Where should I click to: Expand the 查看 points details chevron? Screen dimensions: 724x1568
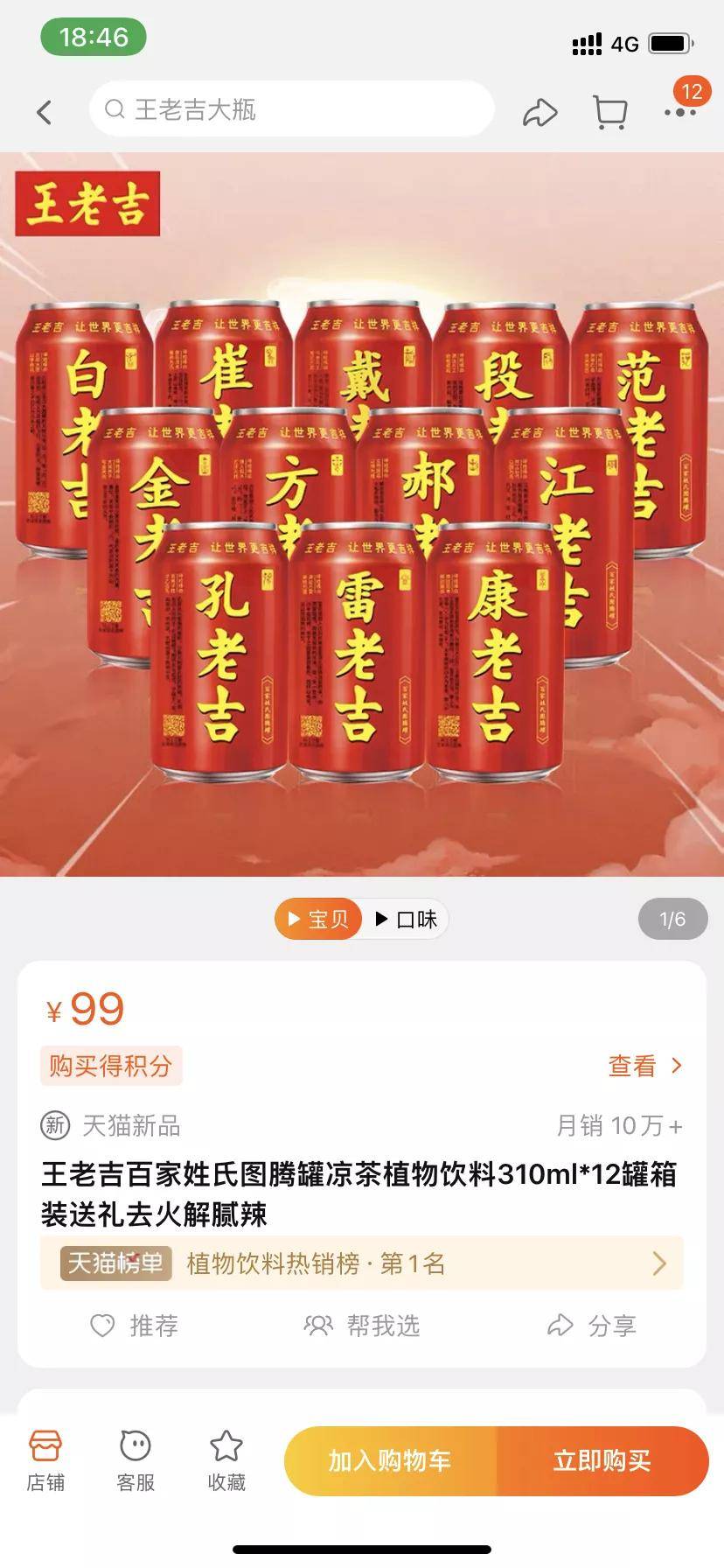click(644, 1066)
